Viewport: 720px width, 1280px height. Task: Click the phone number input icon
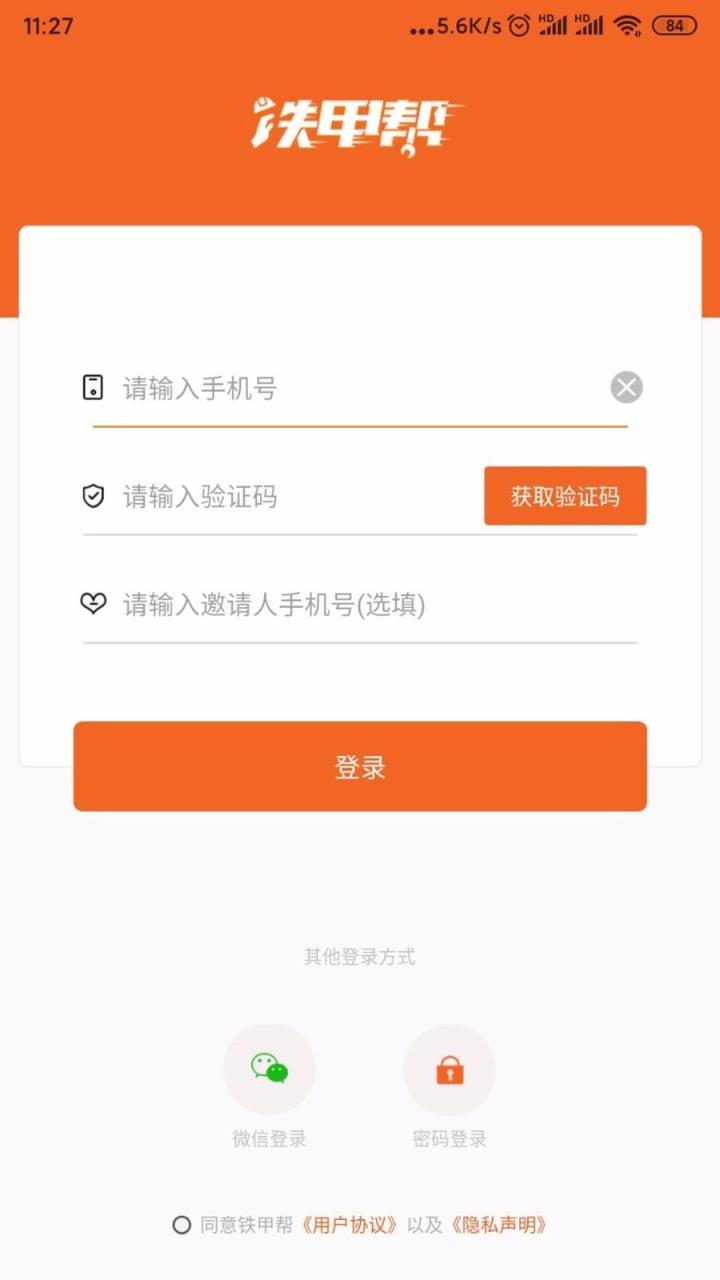click(92, 388)
